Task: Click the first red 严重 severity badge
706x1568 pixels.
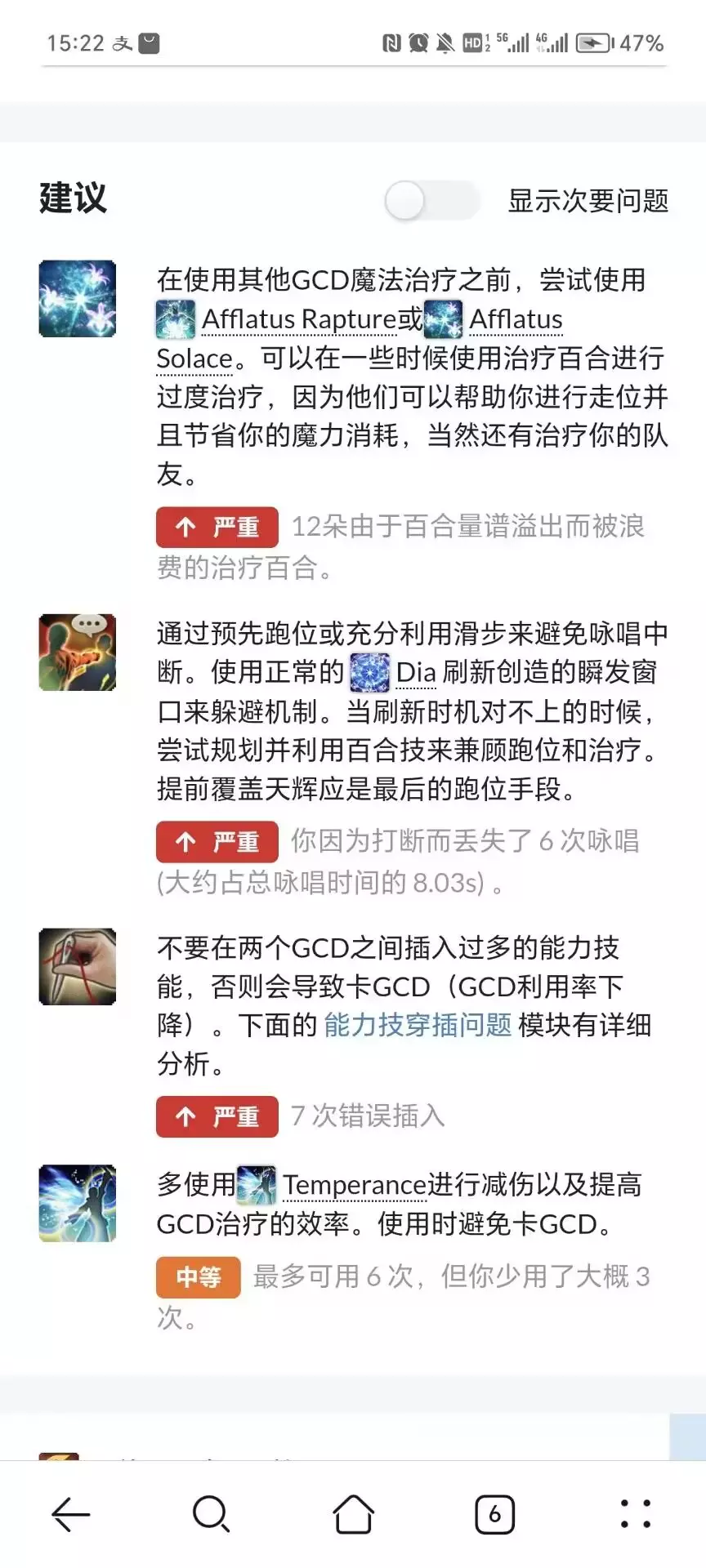Action: [217, 527]
